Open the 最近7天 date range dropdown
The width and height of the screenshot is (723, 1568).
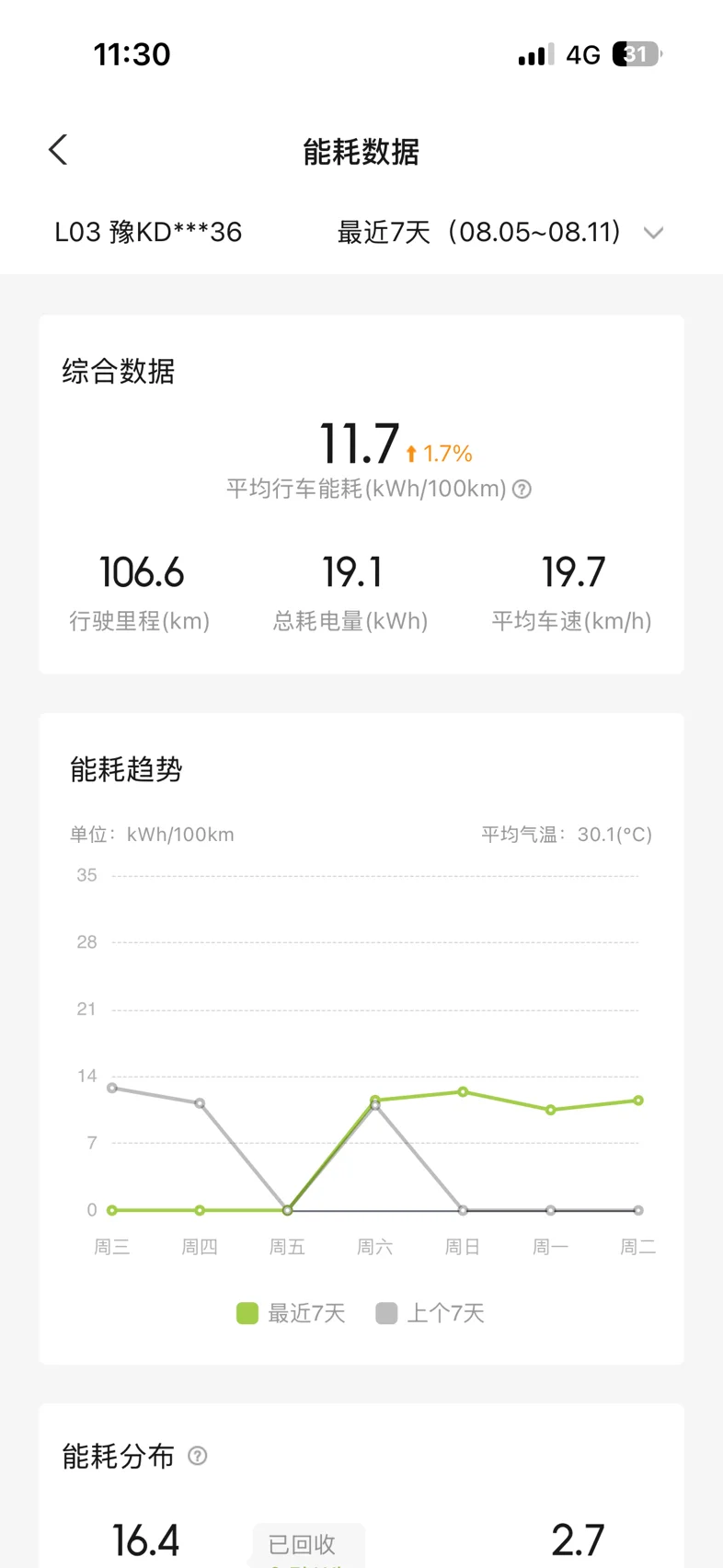pyautogui.click(x=500, y=232)
